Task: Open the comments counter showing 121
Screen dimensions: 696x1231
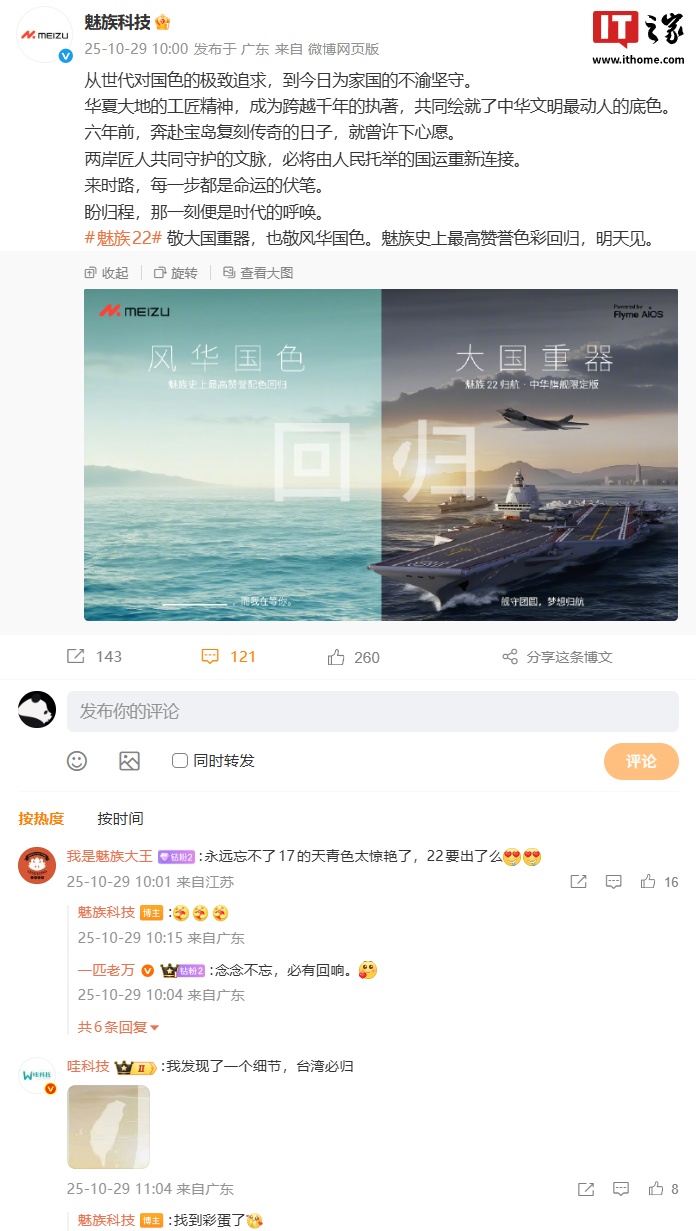Action: click(228, 657)
